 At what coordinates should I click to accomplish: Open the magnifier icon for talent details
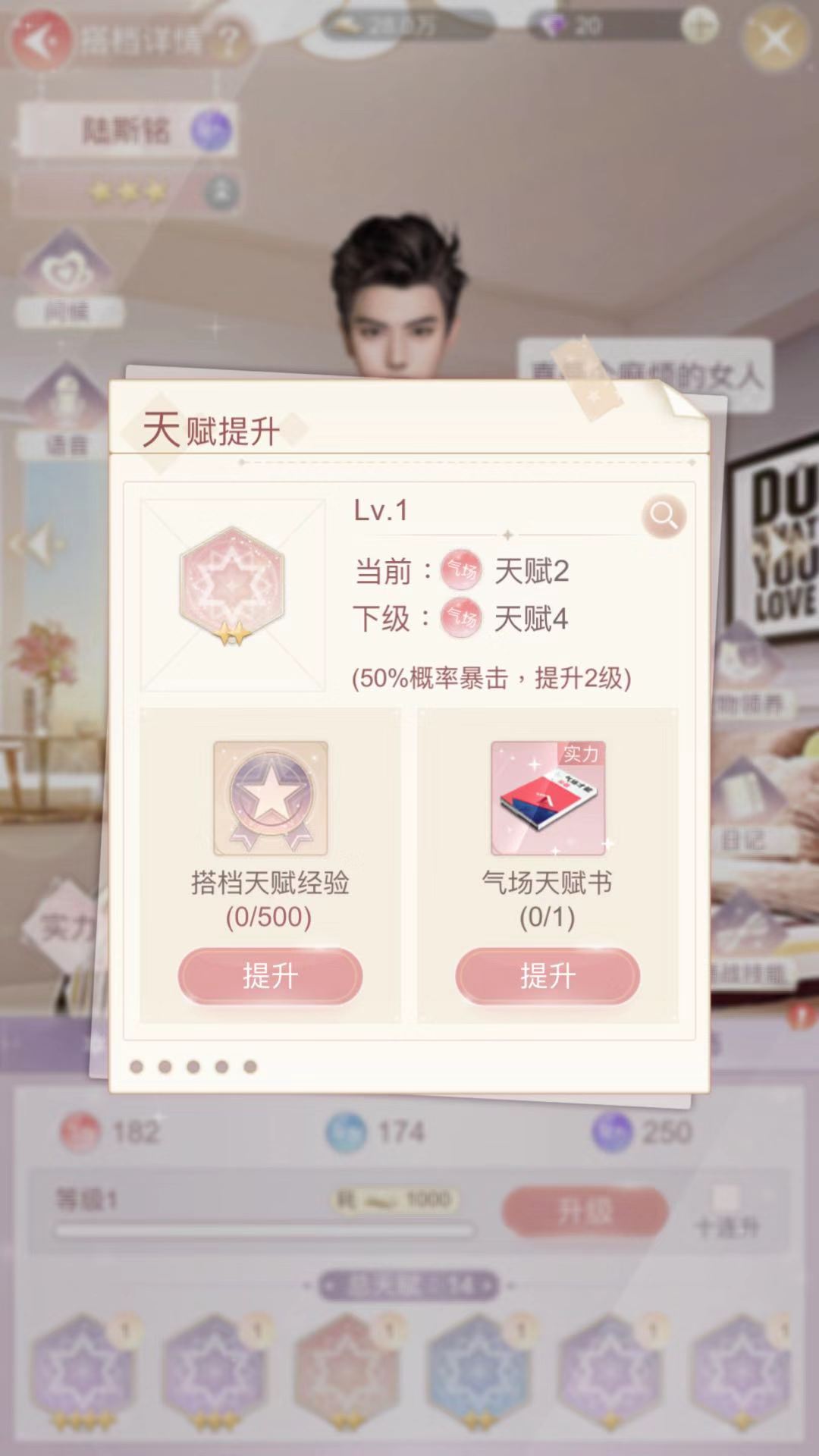point(664,516)
